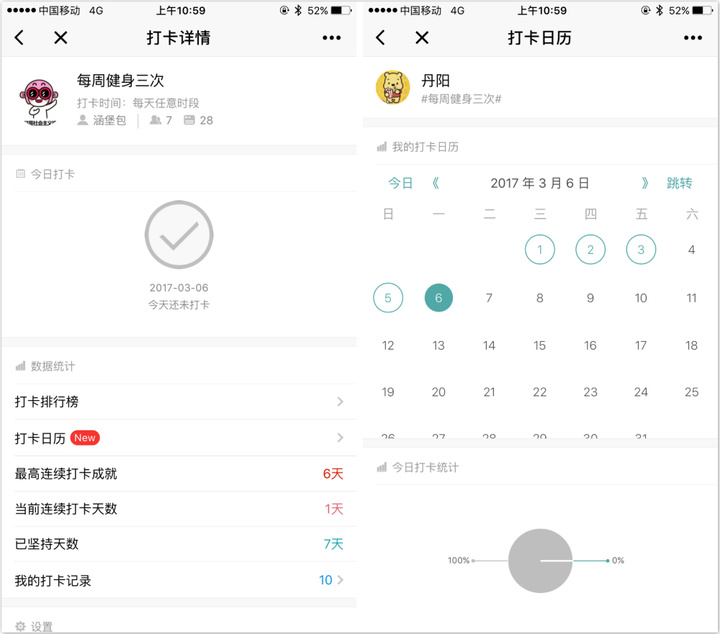Viewport: 720px width, 634px height.
Task: Open 打卡排行榜 ranking row
Action: click(179, 401)
